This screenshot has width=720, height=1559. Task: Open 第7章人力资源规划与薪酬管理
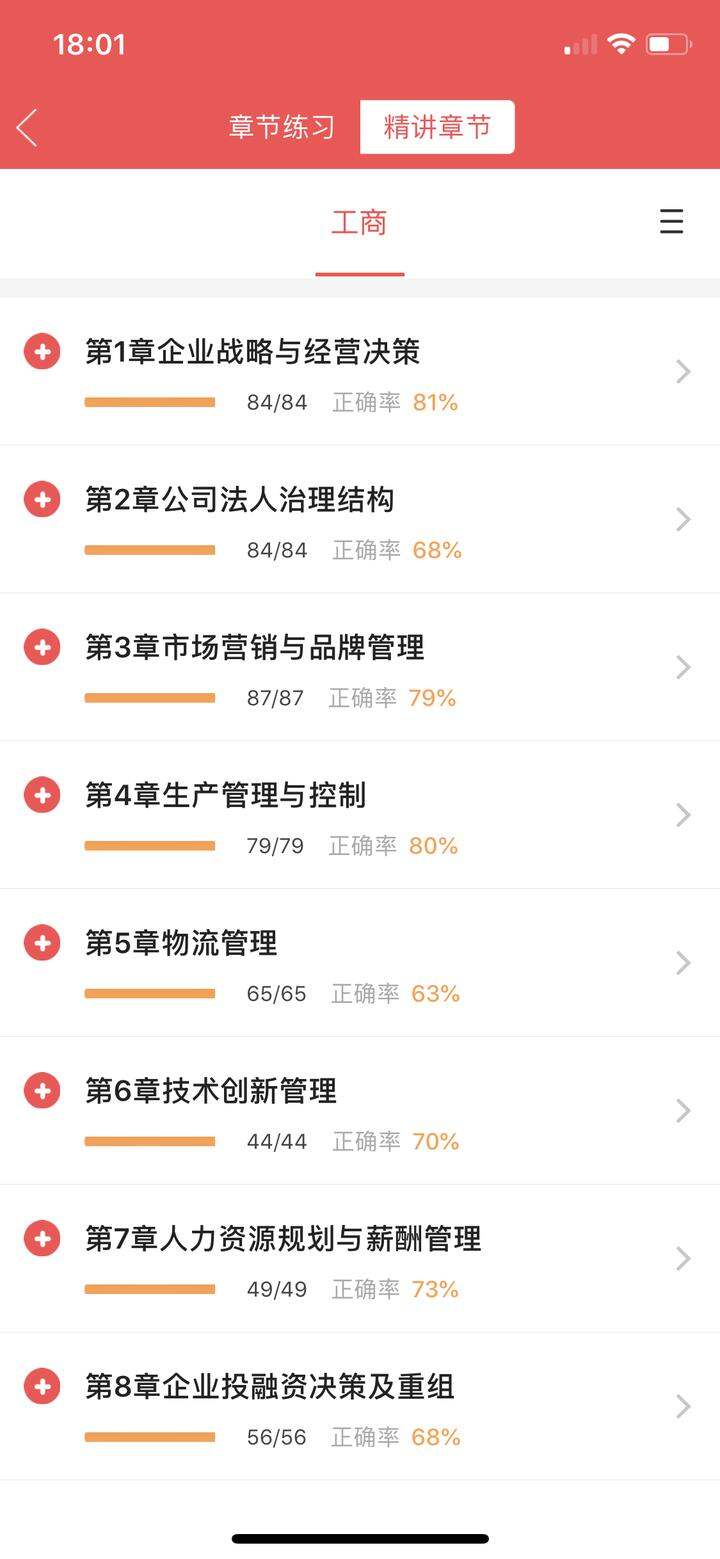point(360,1259)
